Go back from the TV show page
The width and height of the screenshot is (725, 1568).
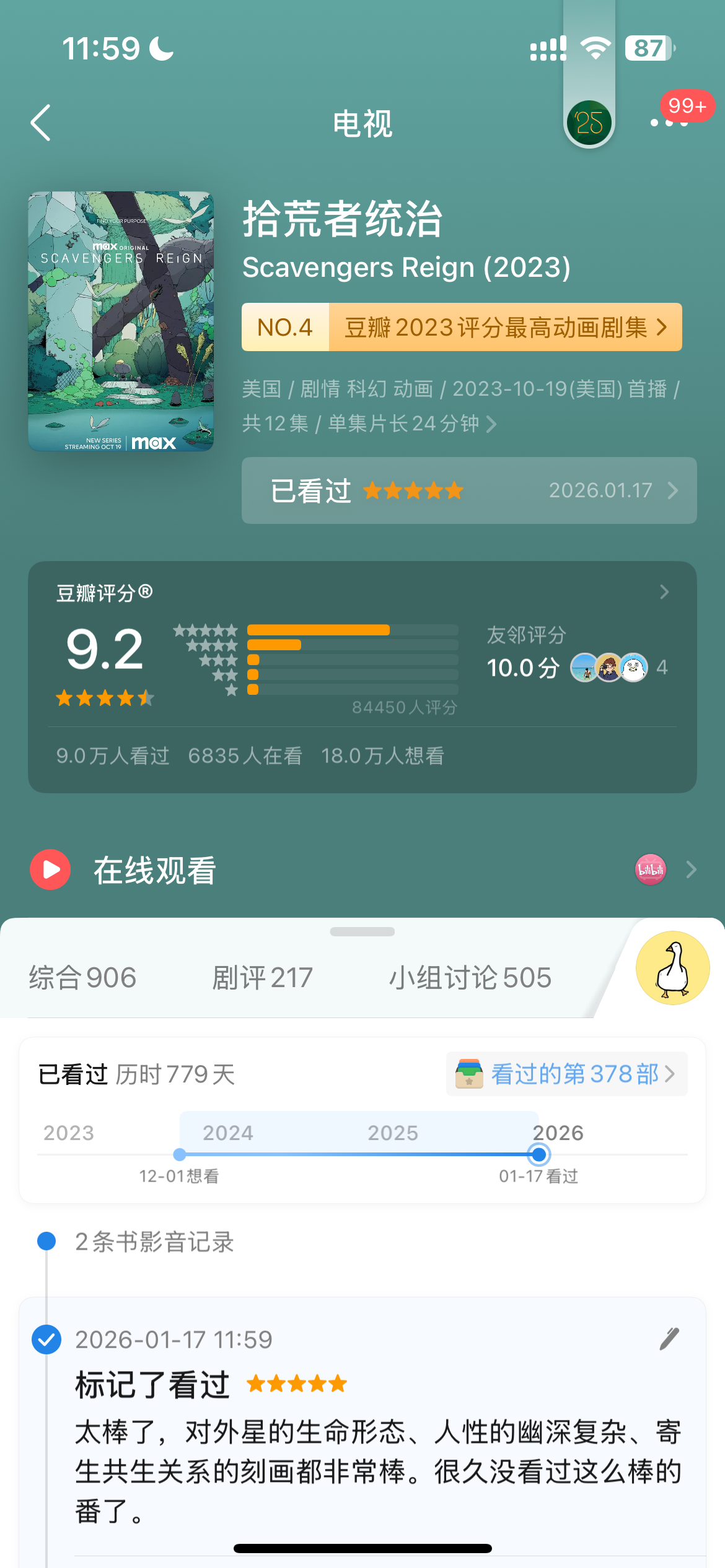(41, 123)
